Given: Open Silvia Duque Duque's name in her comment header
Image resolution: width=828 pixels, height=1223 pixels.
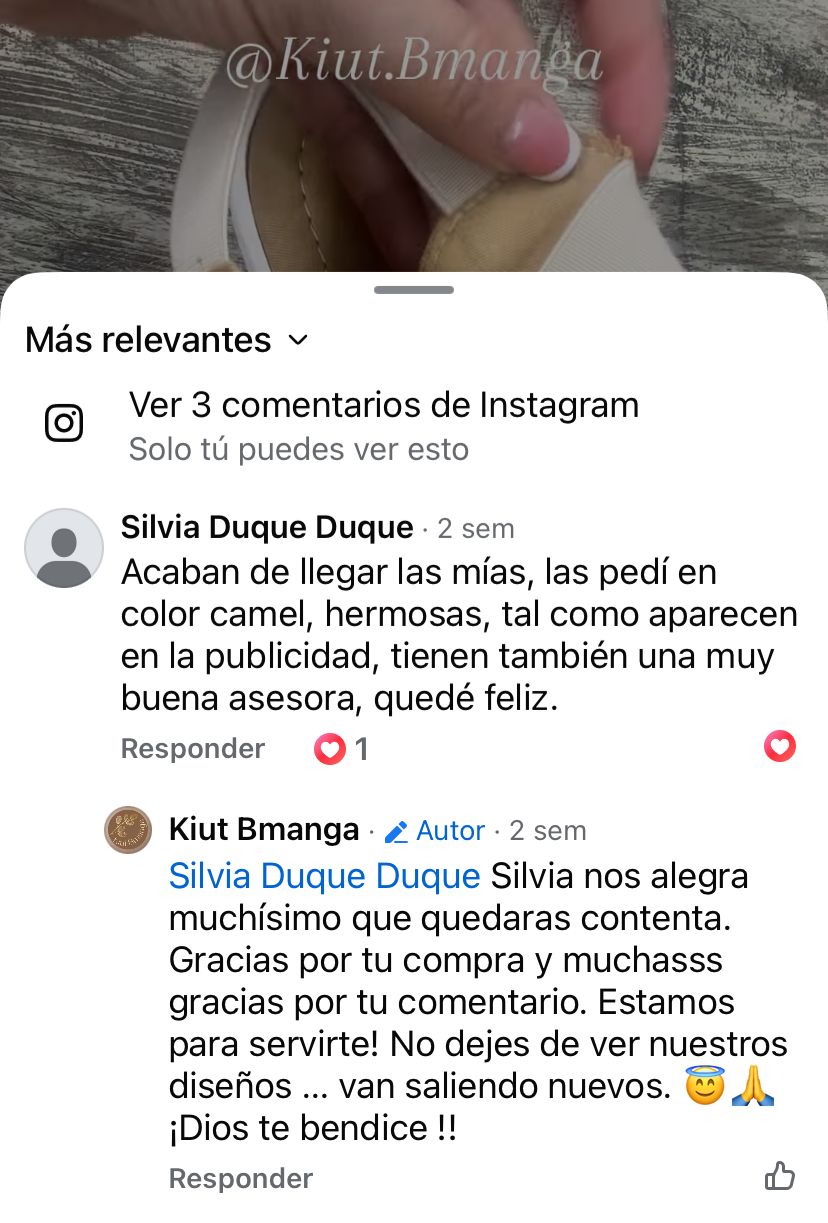Looking at the screenshot, I should tap(267, 527).
